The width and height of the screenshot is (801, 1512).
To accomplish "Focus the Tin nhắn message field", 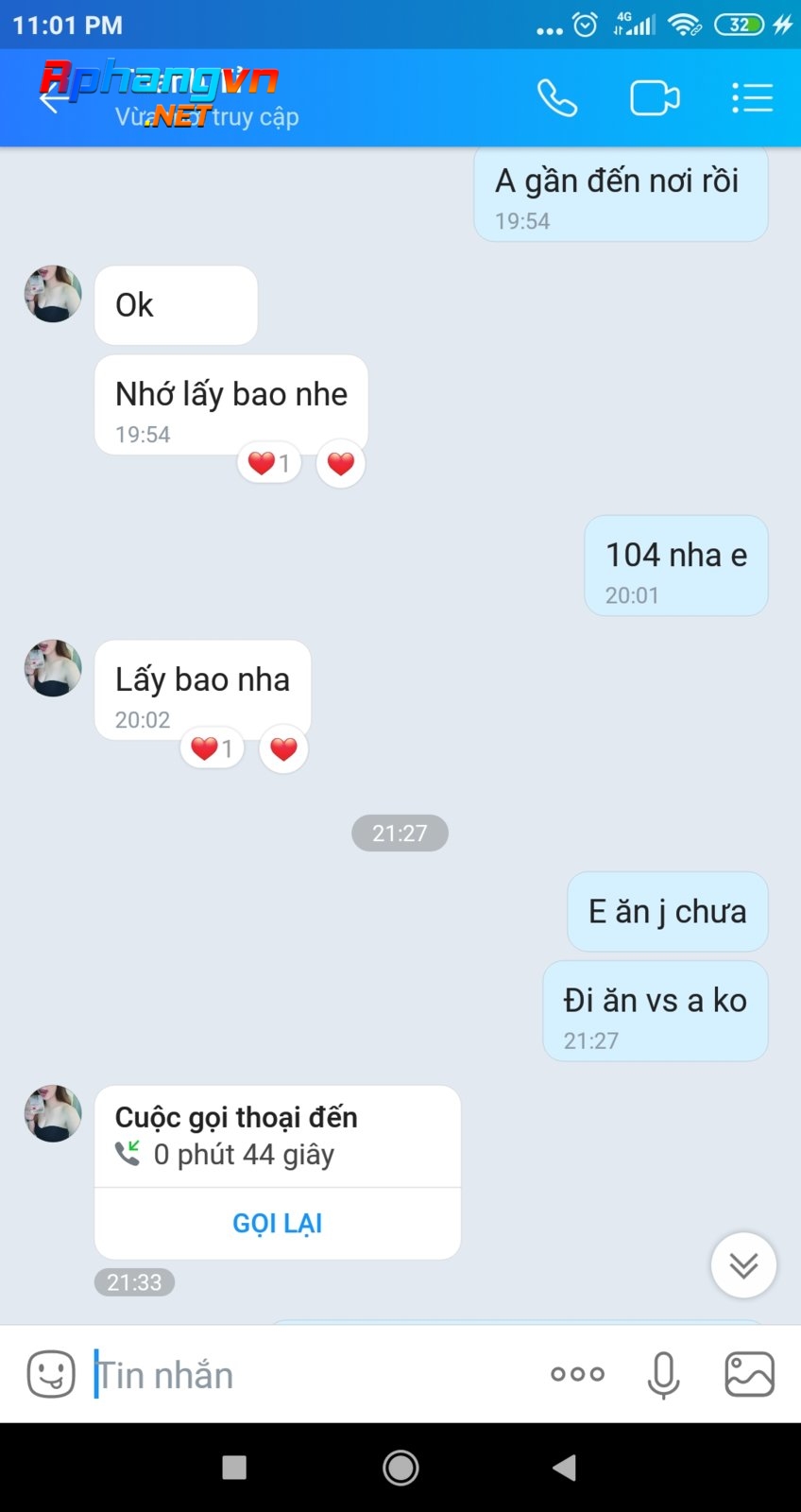I will 312,1374.
